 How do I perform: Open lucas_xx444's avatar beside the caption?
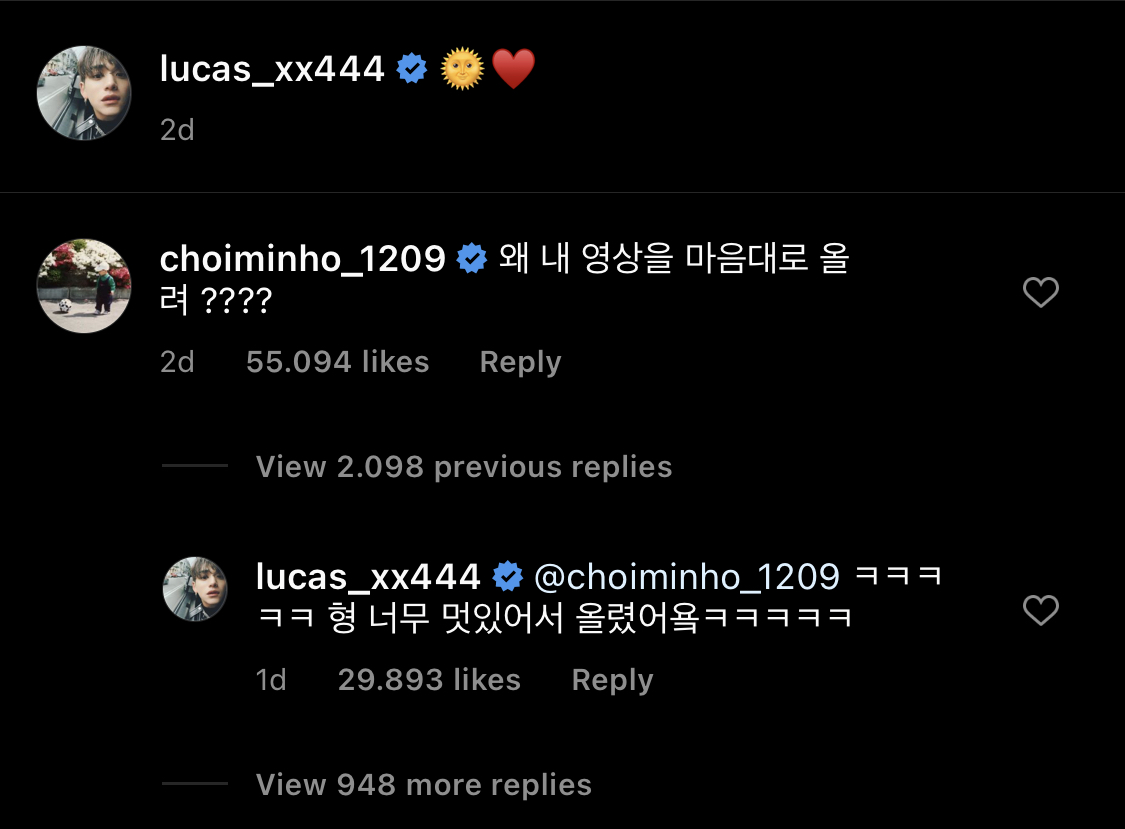[x=84, y=93]
